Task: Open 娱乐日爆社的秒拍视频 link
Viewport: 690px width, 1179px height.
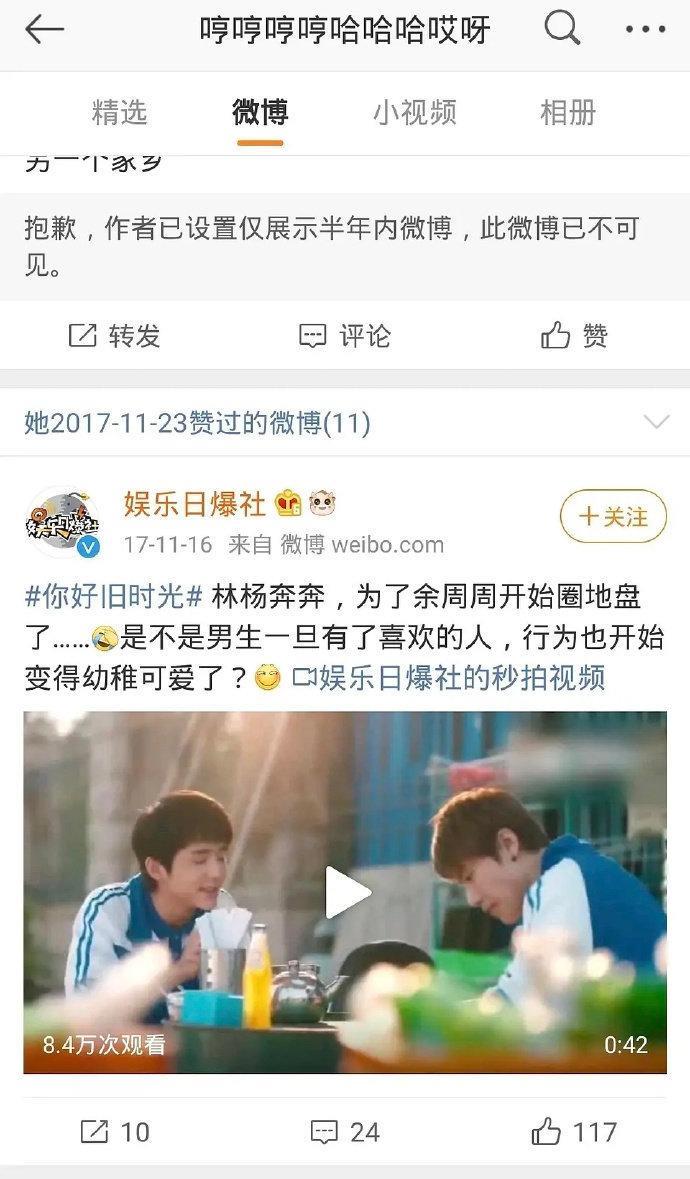Action: (450, 677)
